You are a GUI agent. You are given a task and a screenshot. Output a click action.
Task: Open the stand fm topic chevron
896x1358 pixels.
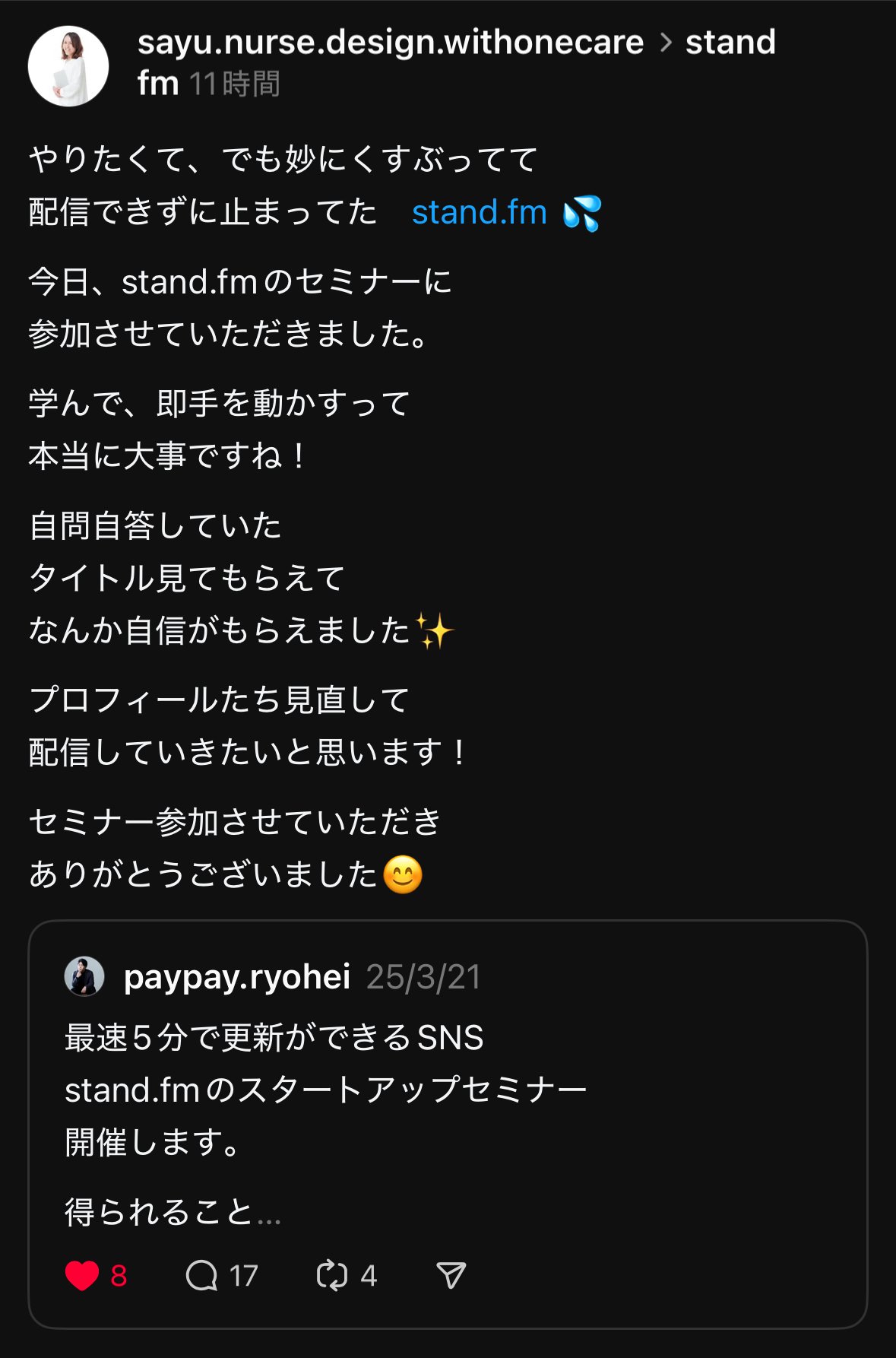pos(666,43)
